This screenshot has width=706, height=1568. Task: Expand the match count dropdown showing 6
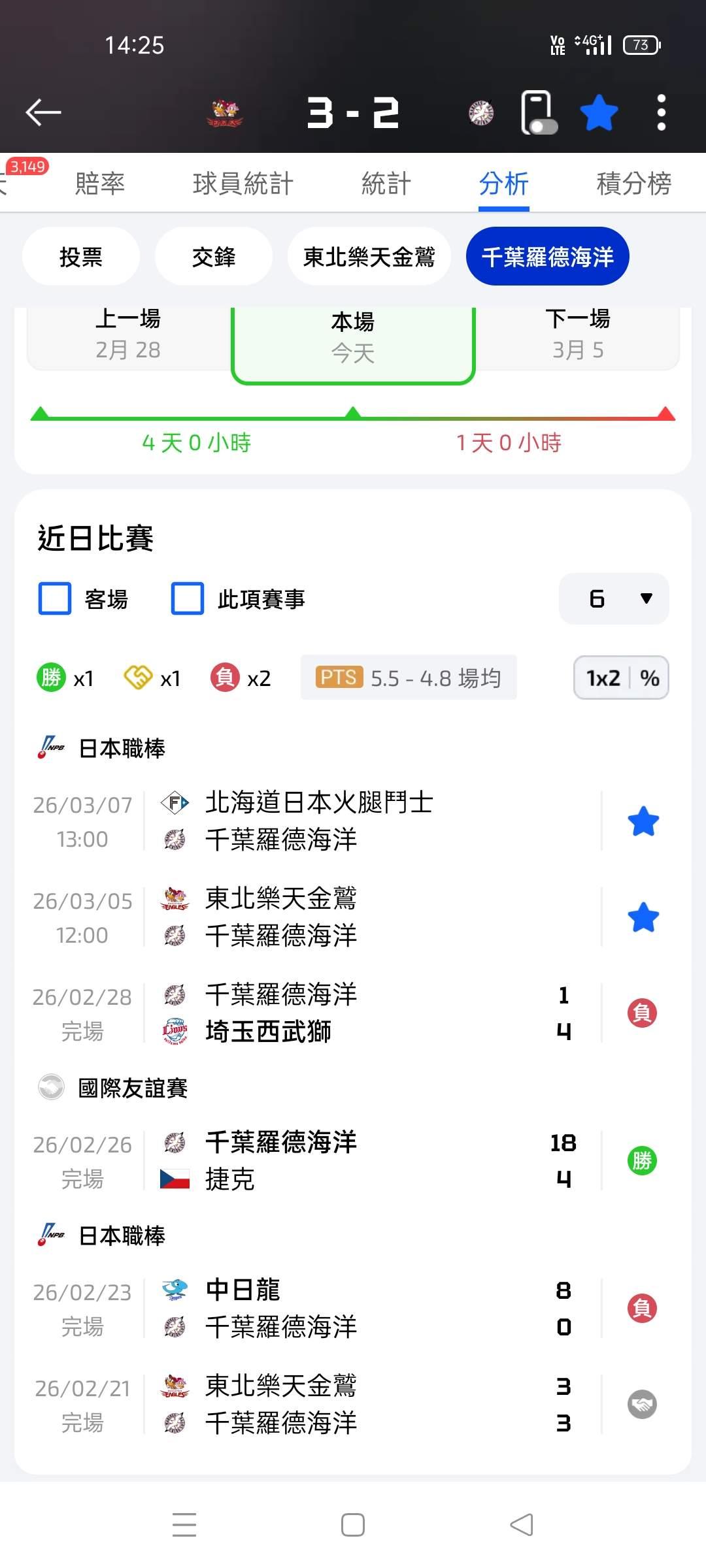[613, 598]
